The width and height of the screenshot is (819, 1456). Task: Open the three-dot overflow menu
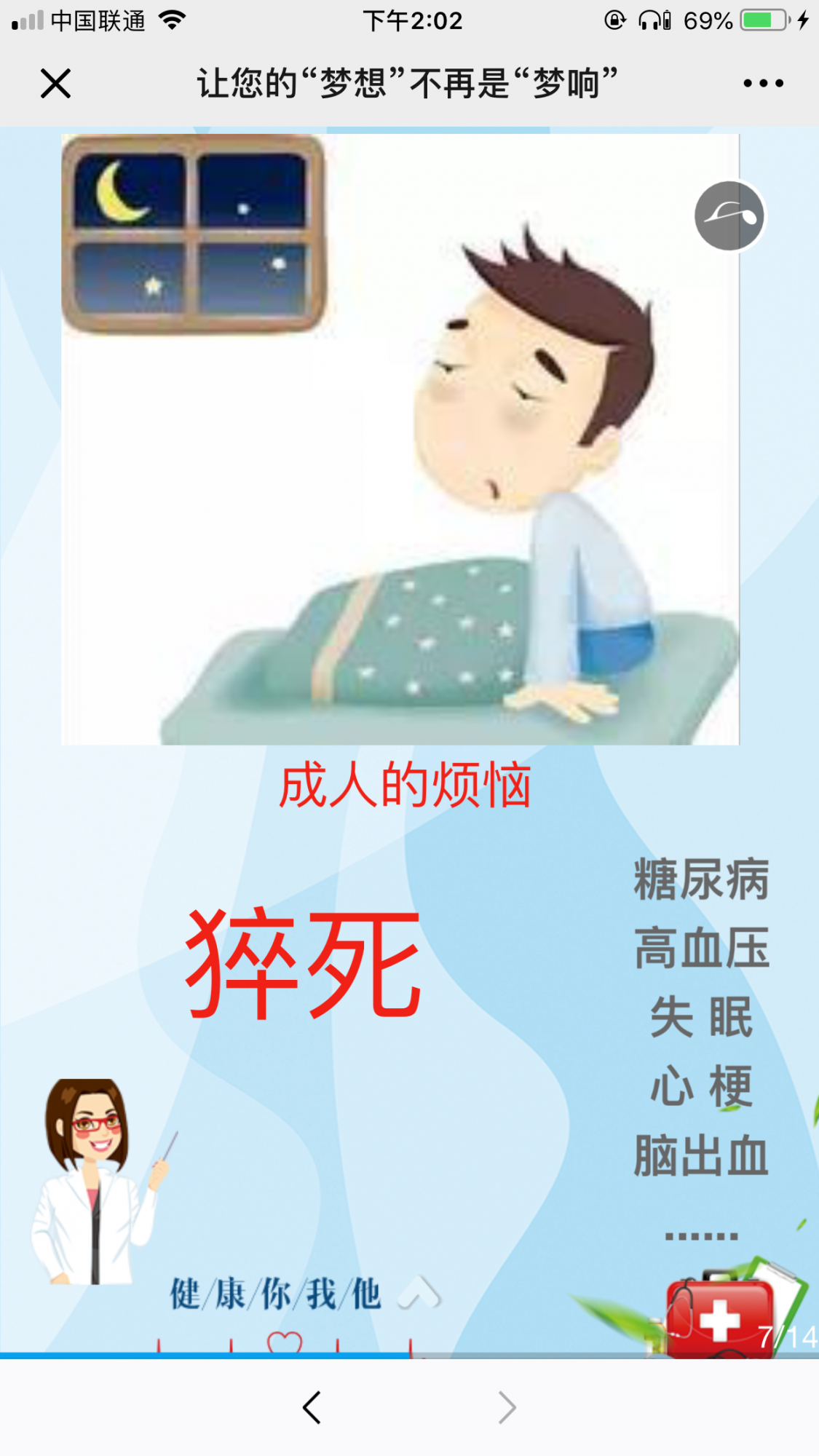[763, 84]
